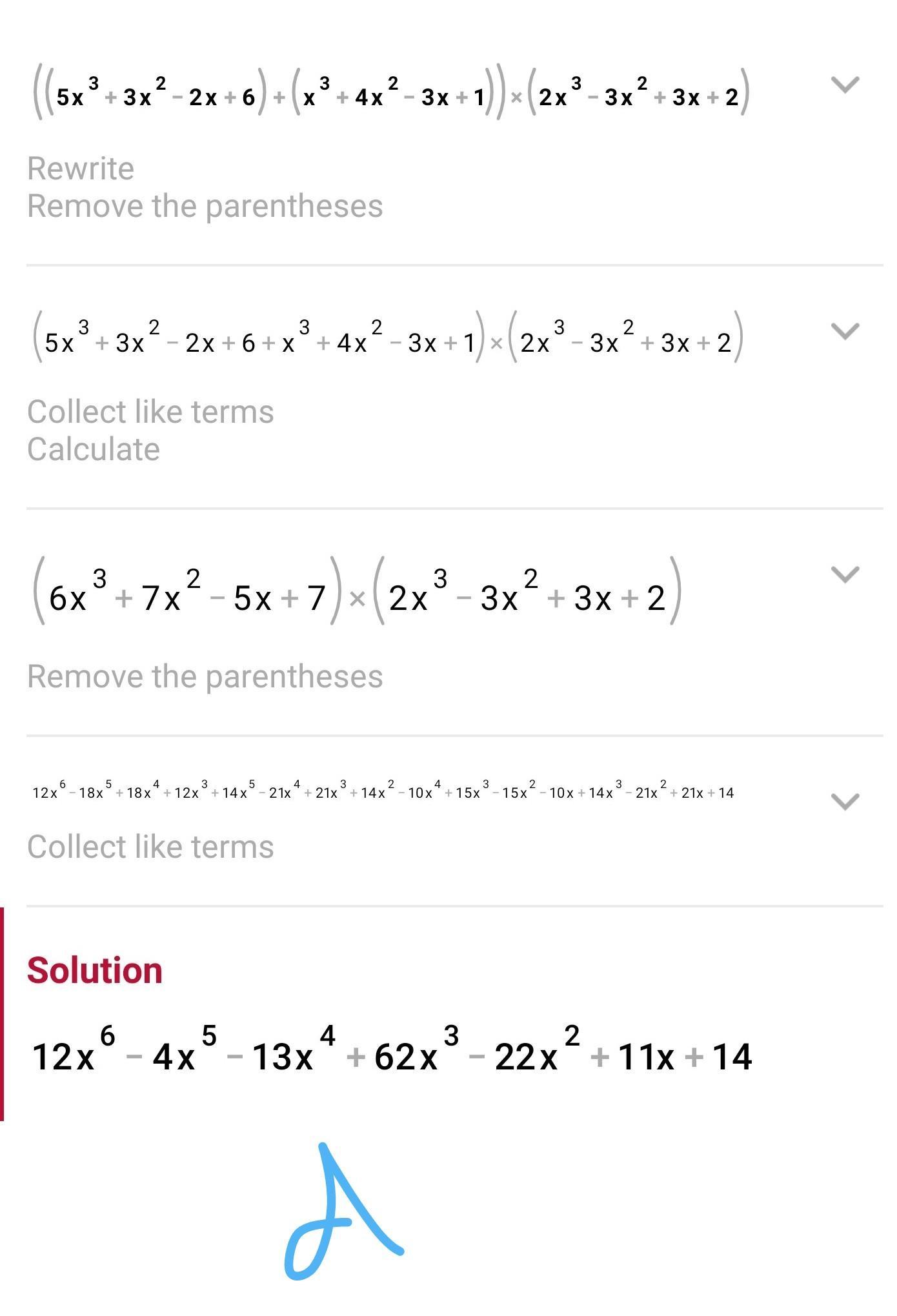Expand the long expanded step starting 12x⁶ − 18x⁵

pyautogui.click(x=845, y=801)
